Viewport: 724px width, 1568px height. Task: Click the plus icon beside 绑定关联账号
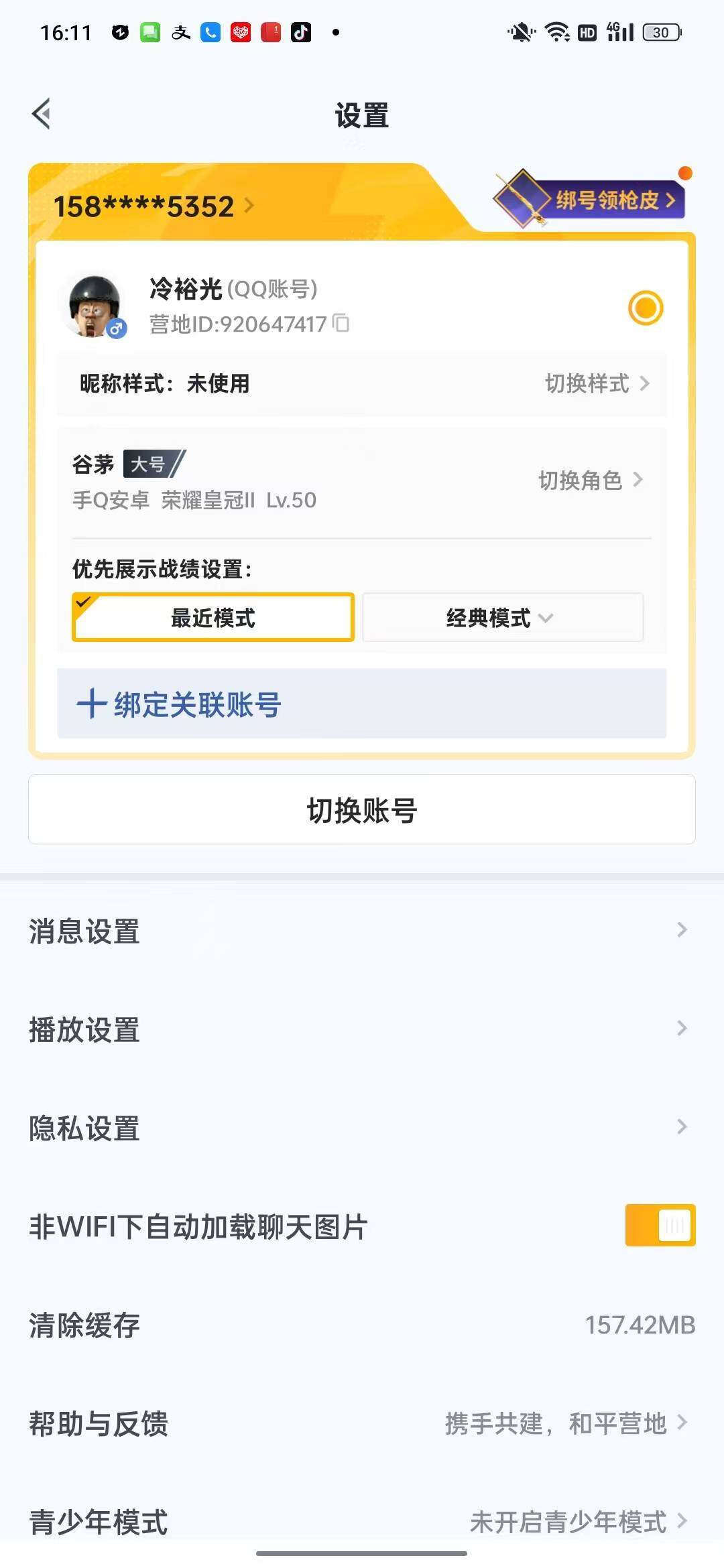[91, 705]
